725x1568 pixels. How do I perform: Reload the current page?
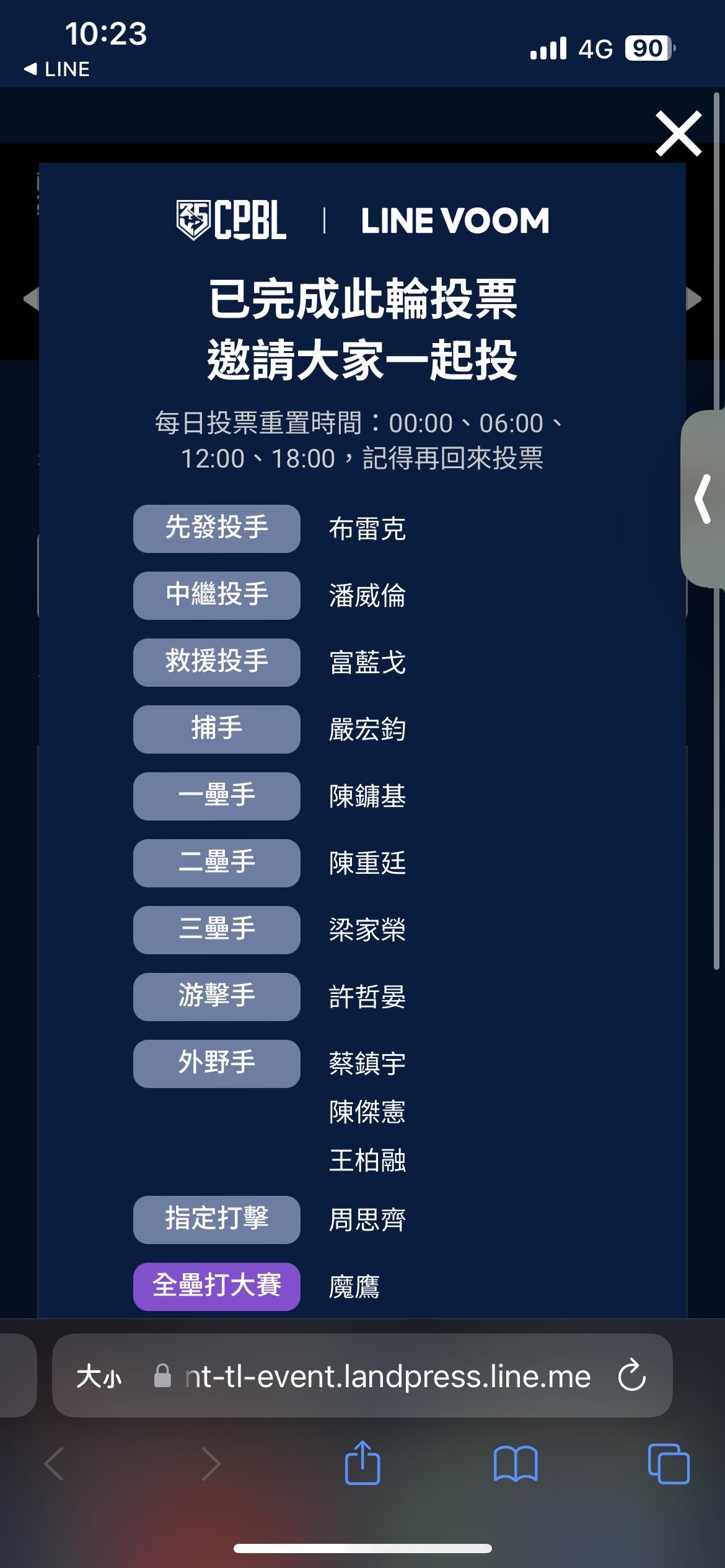point(631,1376)
